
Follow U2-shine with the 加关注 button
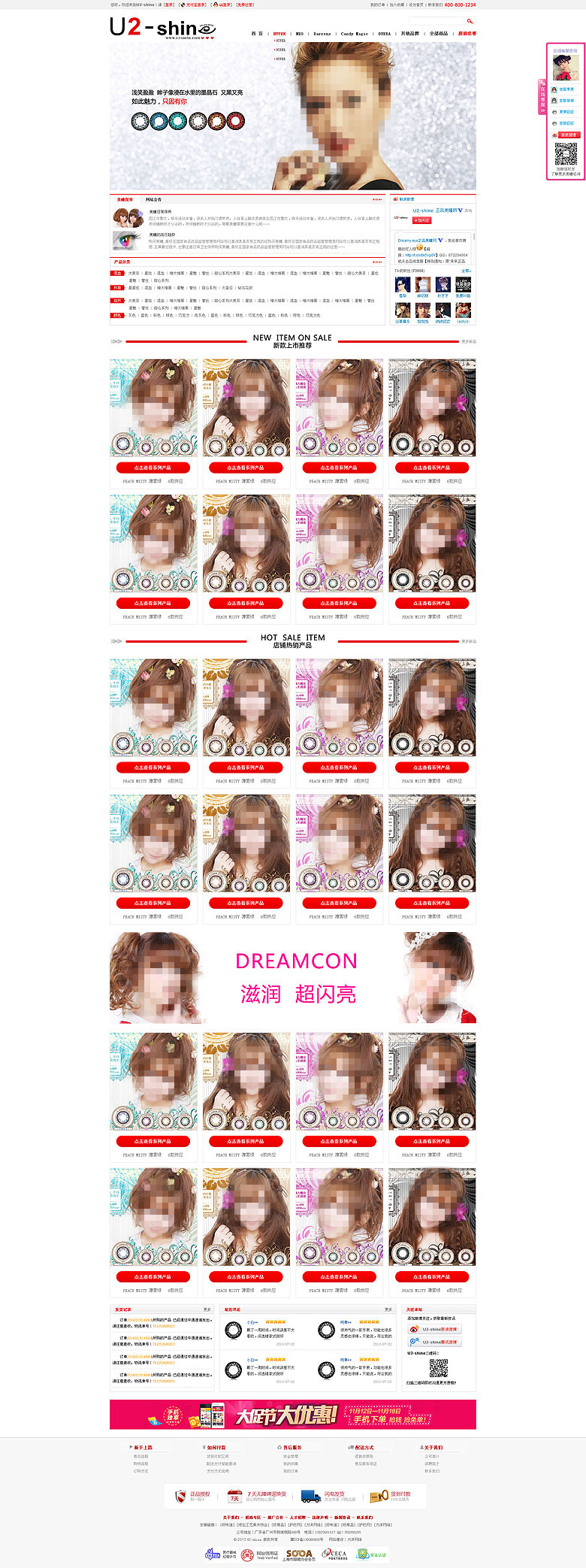click(422, 220)
